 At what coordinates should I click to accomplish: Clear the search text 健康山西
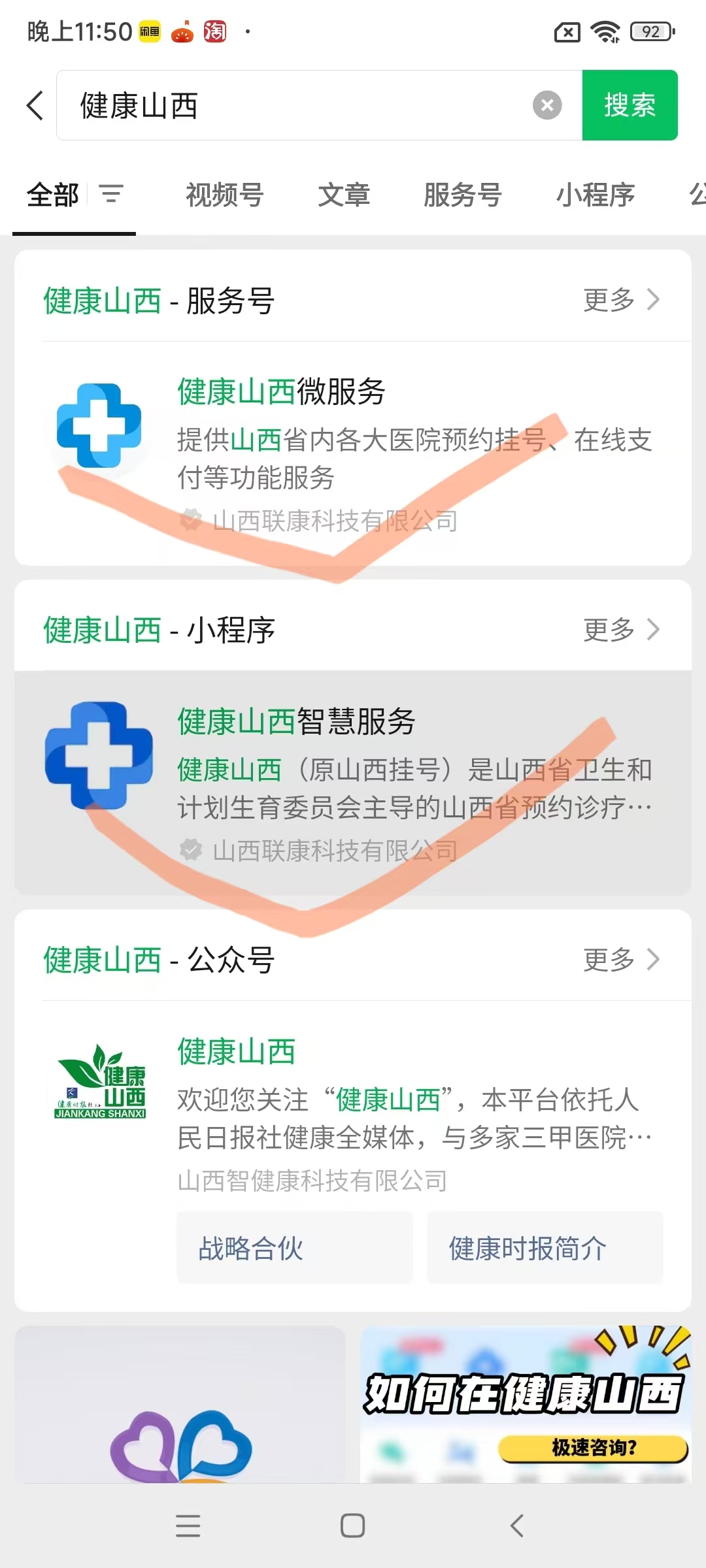pyautogui.click(x=547, y=105)
